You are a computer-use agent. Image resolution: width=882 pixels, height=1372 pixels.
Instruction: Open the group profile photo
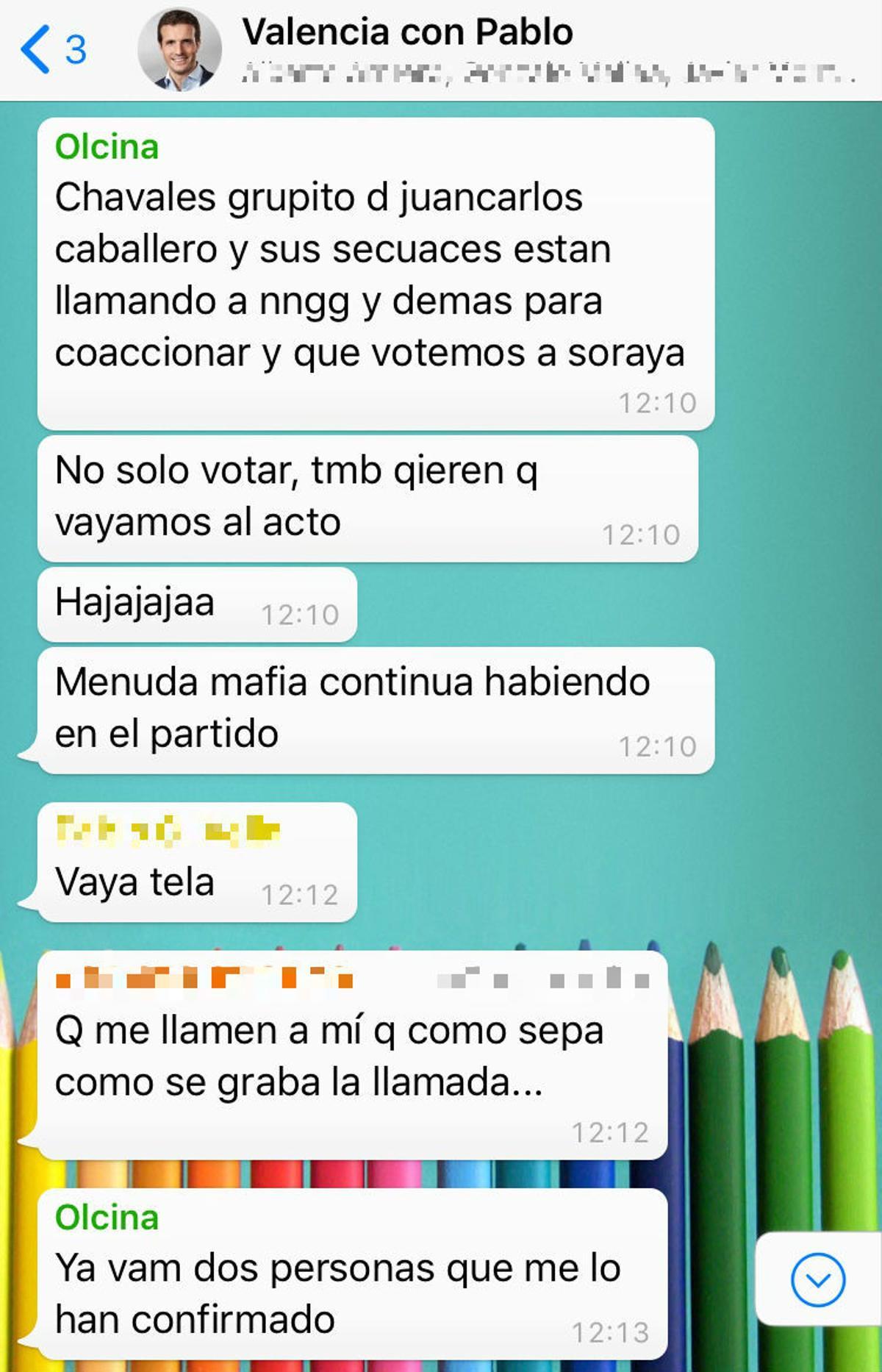pyautogui.click(x=179, y=50)
